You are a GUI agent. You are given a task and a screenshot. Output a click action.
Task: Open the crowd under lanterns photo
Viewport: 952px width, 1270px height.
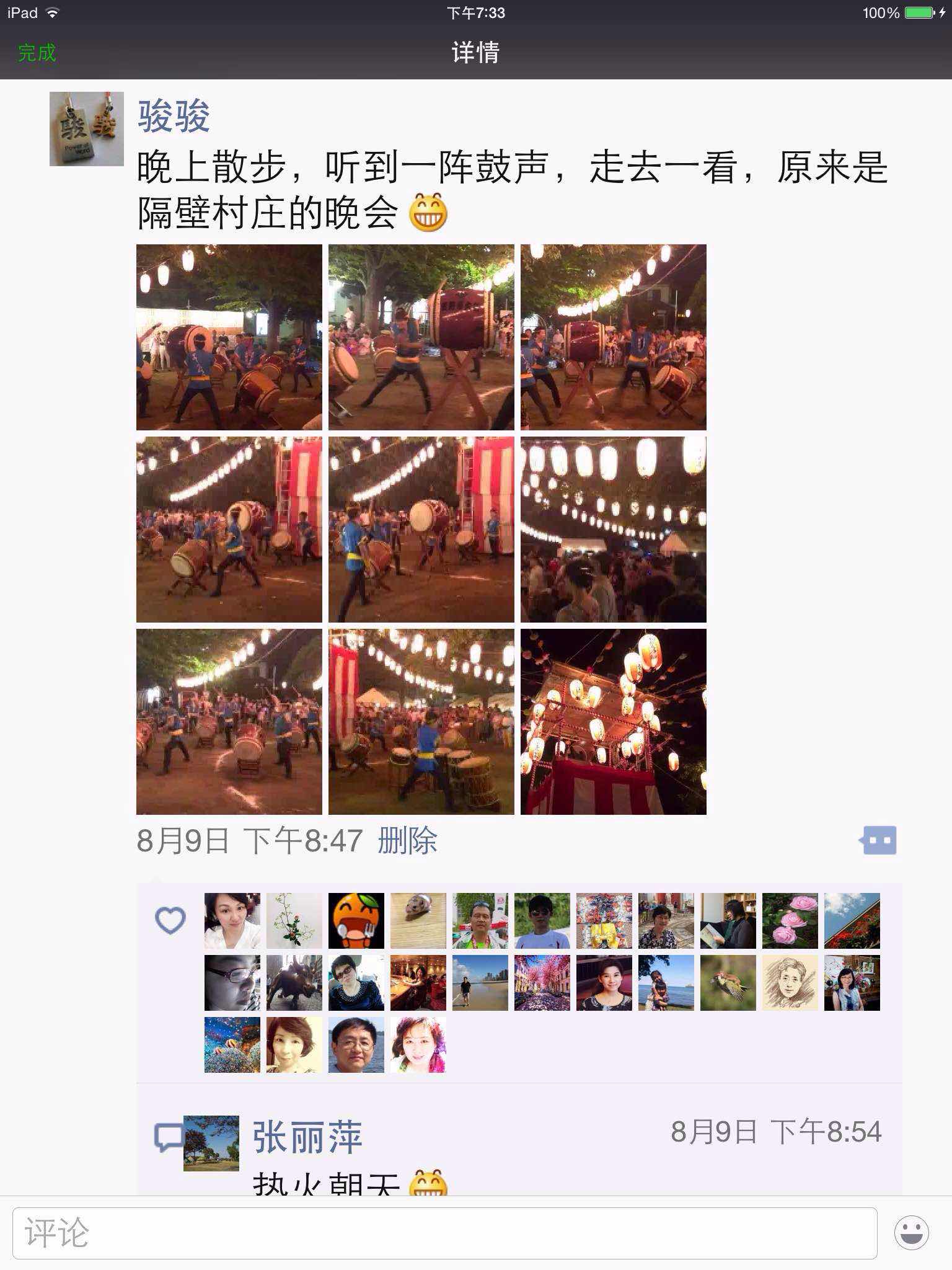coord(614,530)
